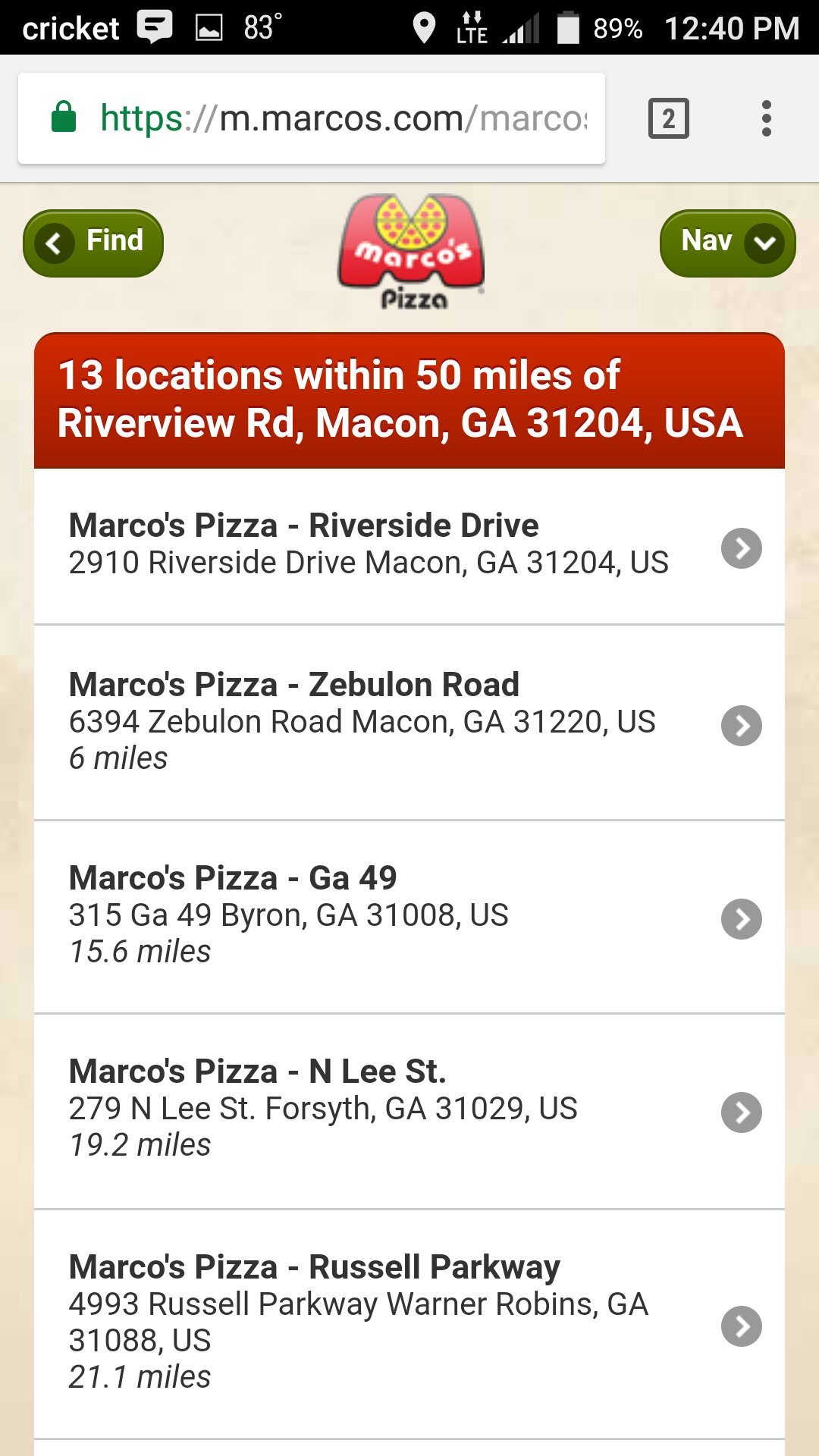819x1456 pixels.
Task: Open the Riverside Drive location
Action: (409, 547)
